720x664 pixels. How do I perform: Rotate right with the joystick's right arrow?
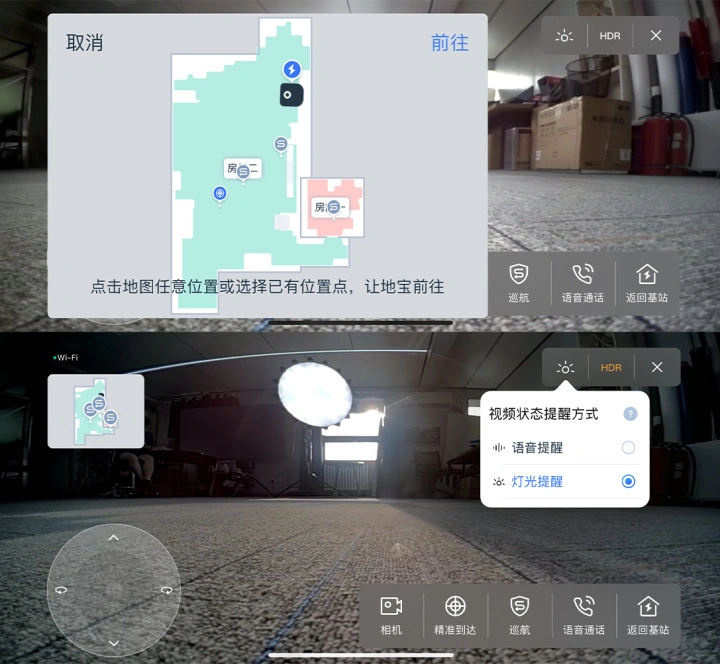click(166, 590)
